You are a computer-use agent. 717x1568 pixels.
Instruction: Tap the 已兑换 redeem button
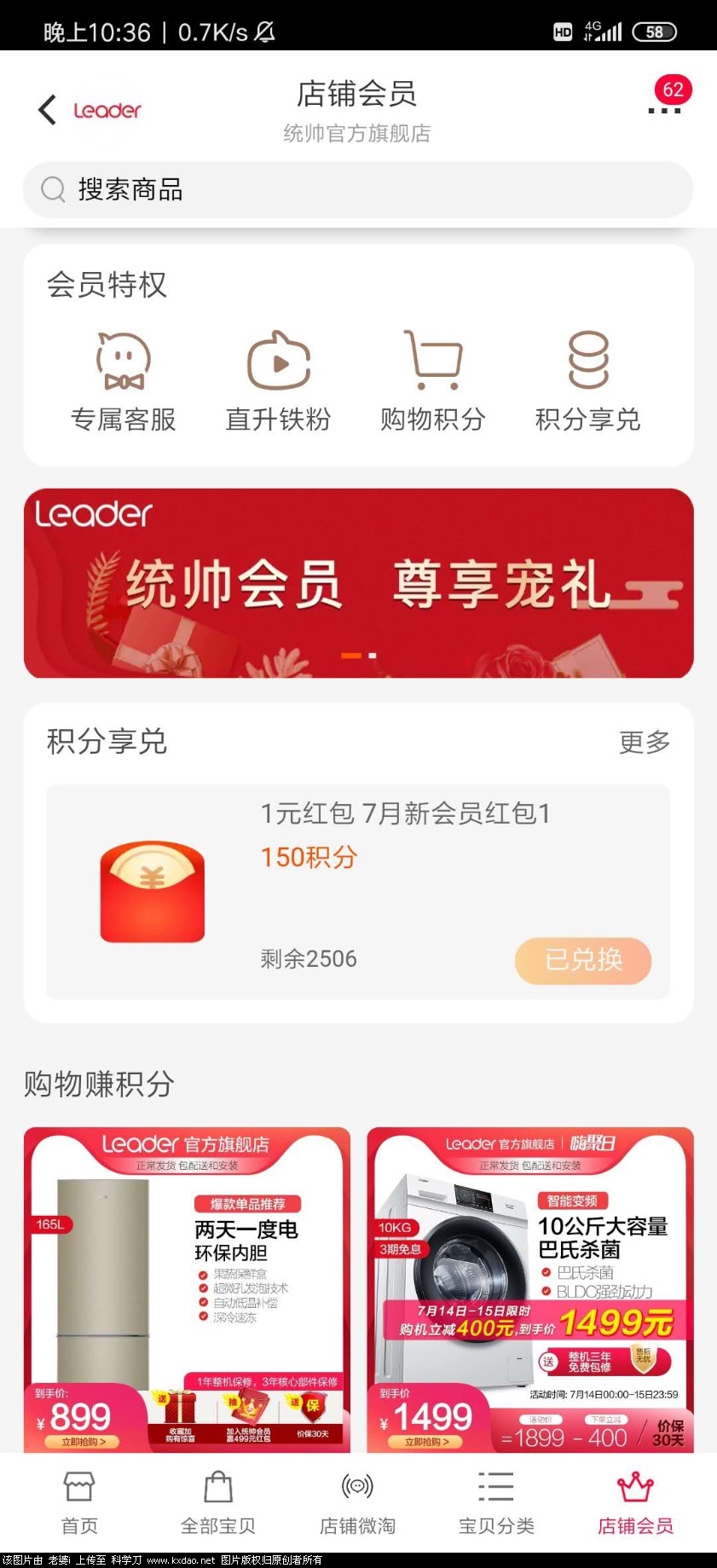(583, 961)
